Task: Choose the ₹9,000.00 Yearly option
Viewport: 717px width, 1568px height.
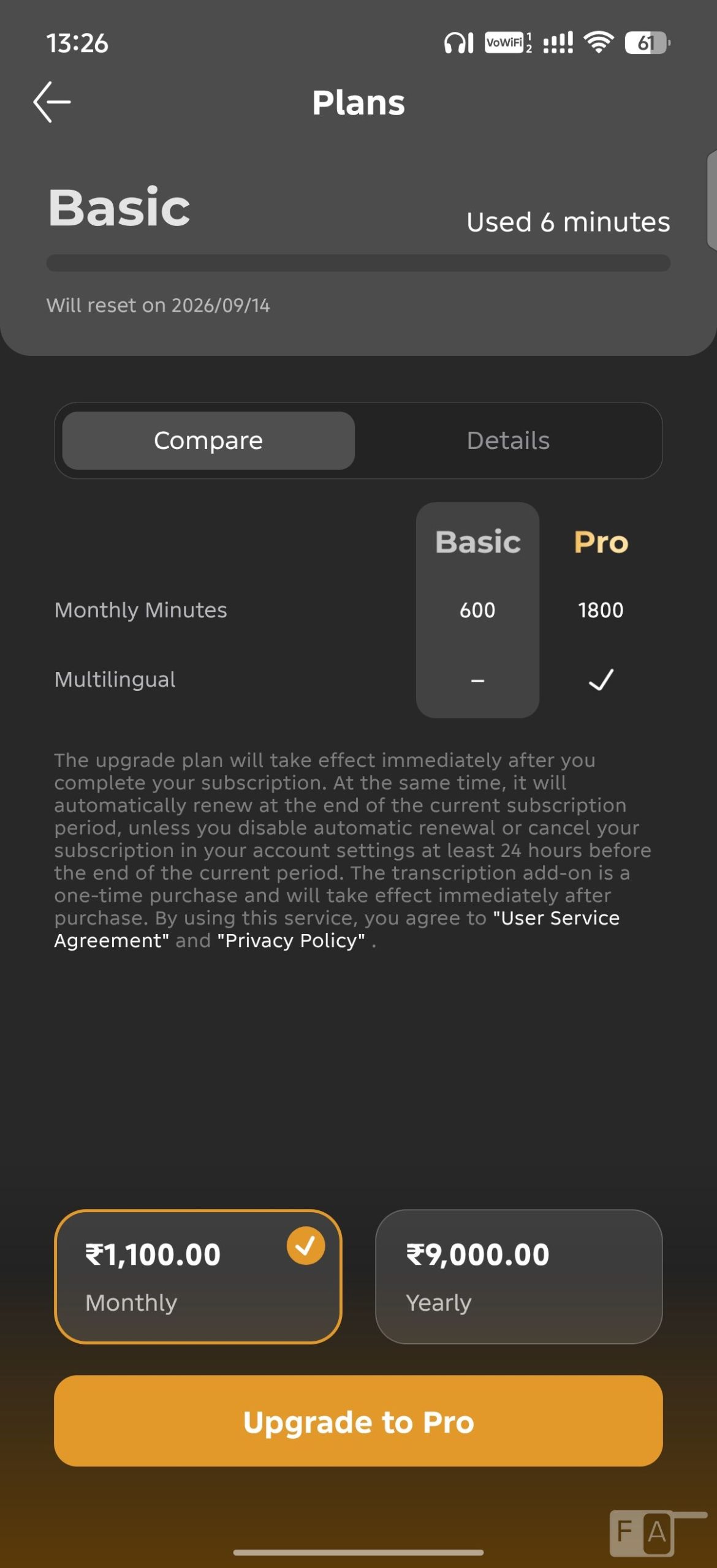Action: 518,1276
